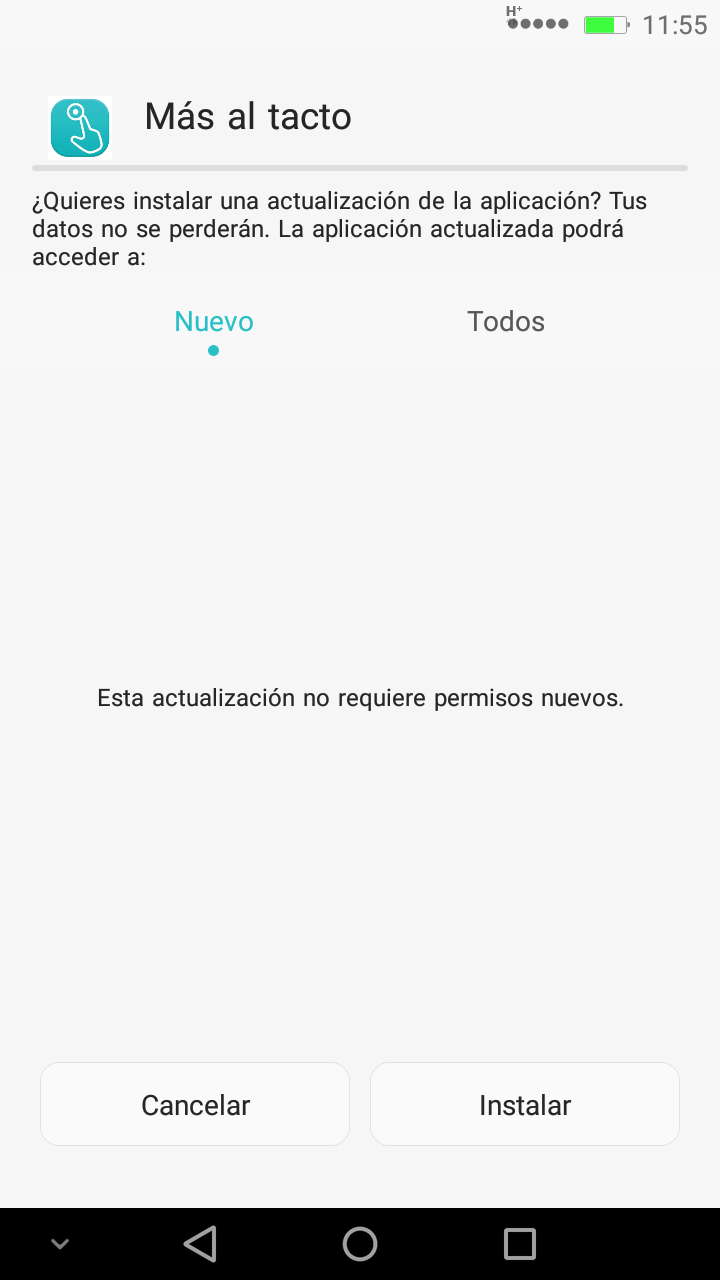This screenshot has width=720, height=1280.
Task: Select the Nuevo tab
Action: (214, 321)
